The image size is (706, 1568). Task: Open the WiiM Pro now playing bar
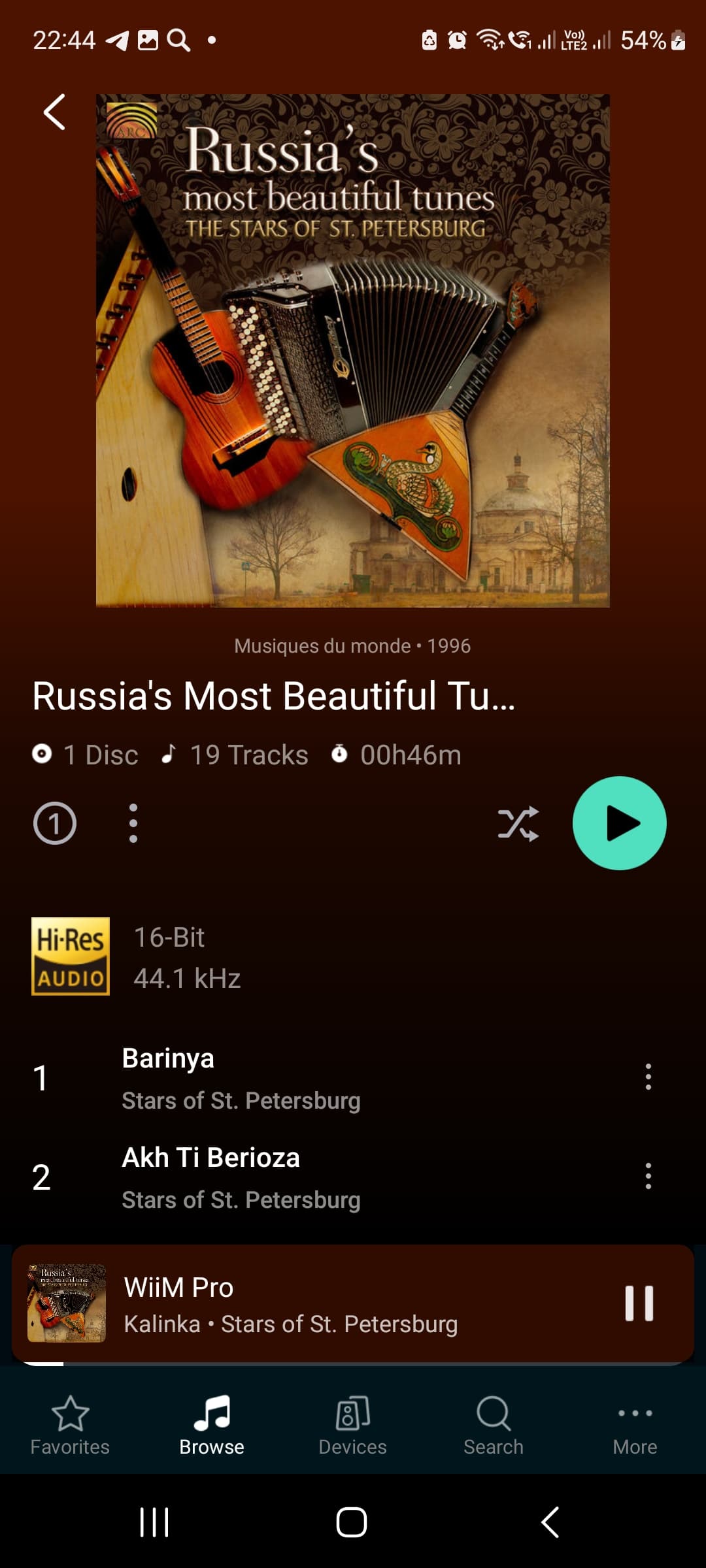pyautogui.click(x=353, y=1304)
